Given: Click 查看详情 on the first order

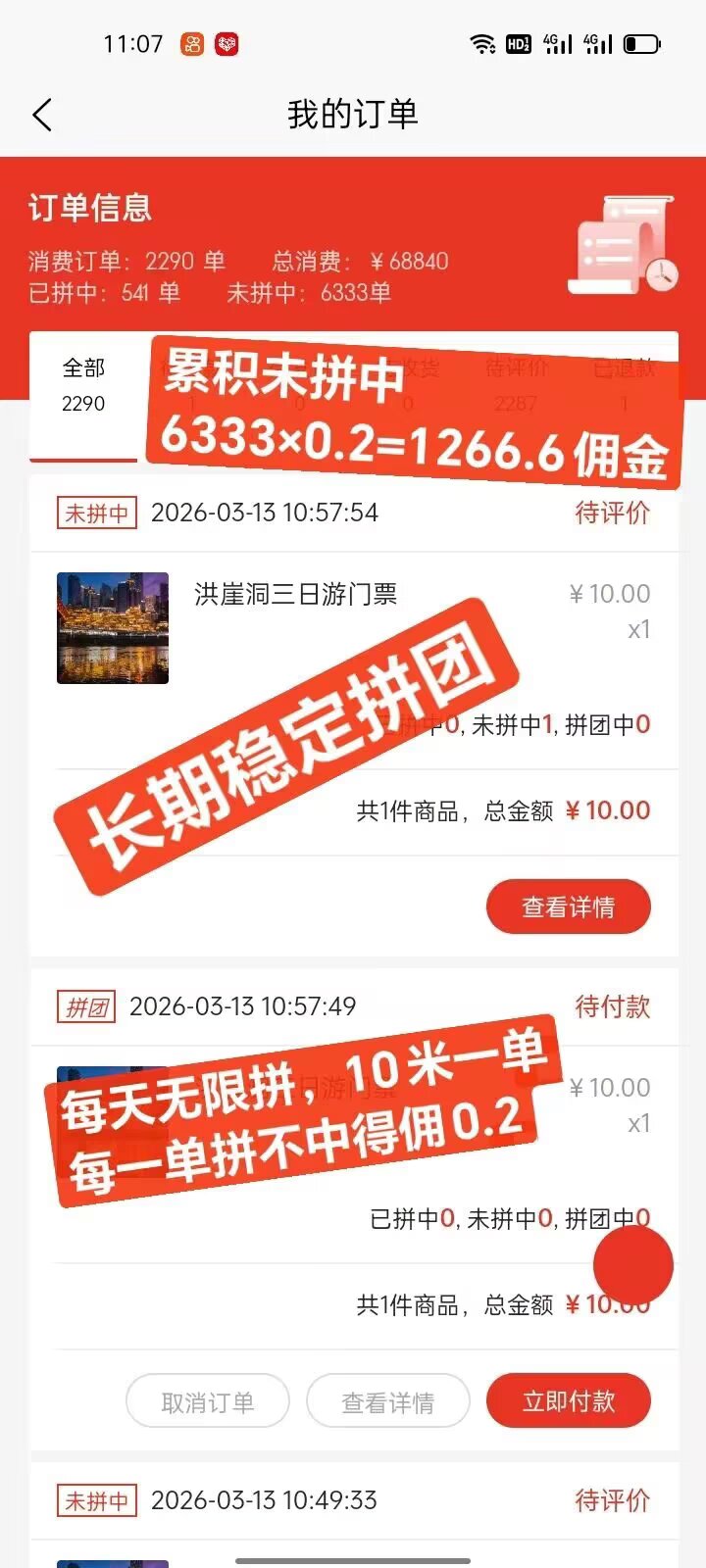Looking at the screenshot, I should pos(568,906).
